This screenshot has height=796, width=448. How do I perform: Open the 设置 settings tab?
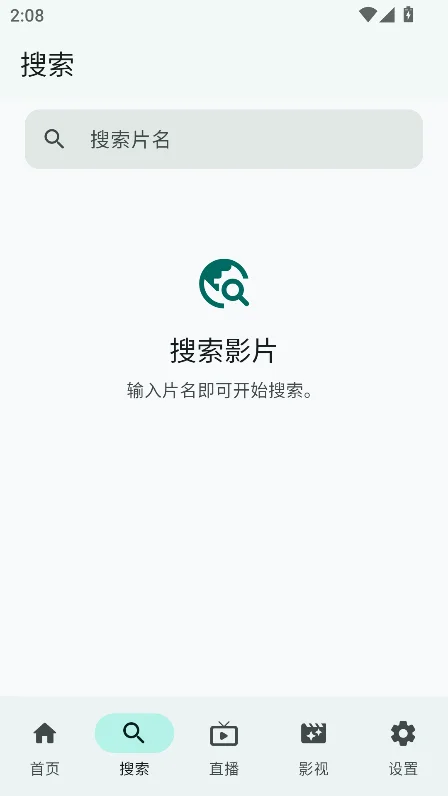click(x=403, y=749)
